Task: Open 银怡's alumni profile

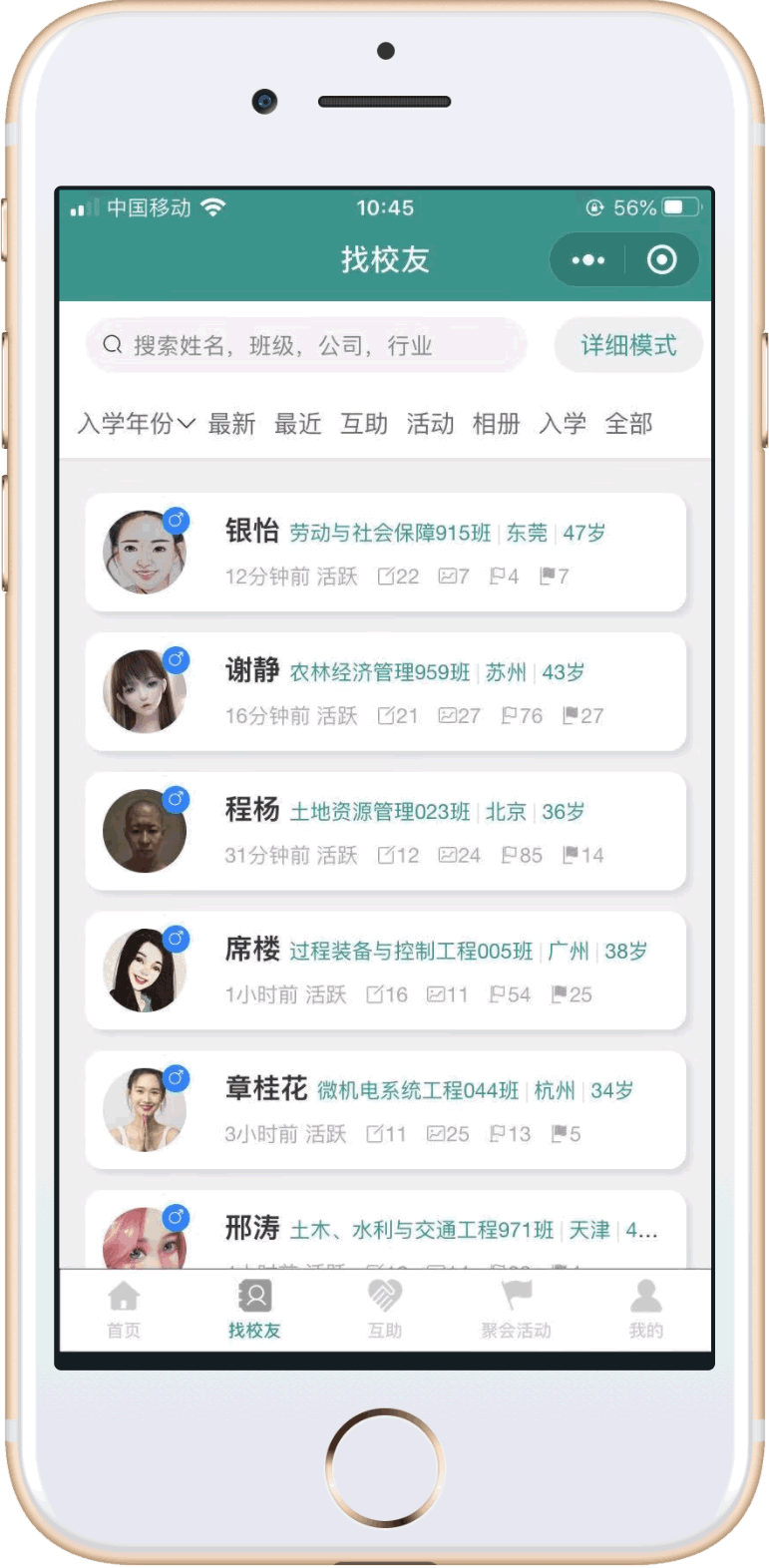Action: click(385, 552)
